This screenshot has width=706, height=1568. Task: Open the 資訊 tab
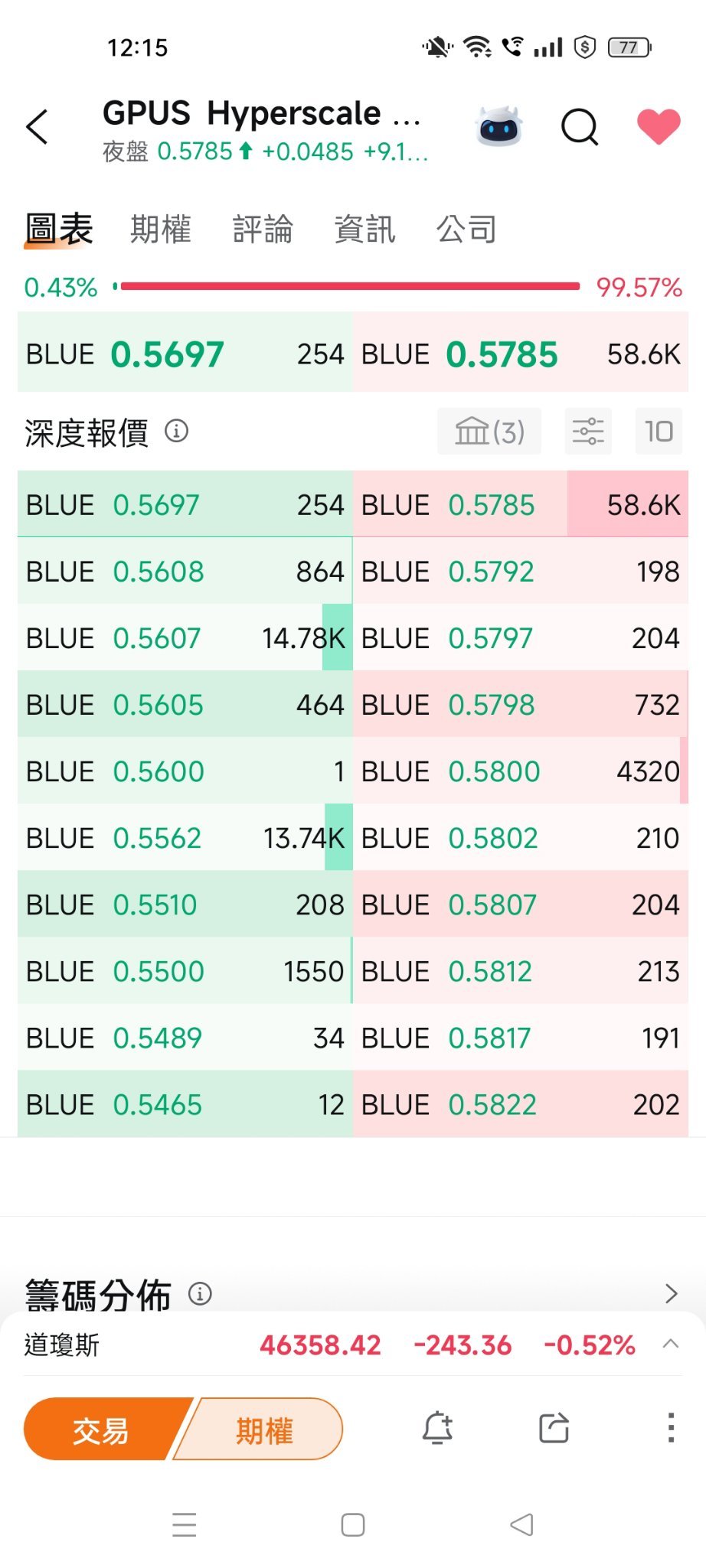(x=365, y=229)
